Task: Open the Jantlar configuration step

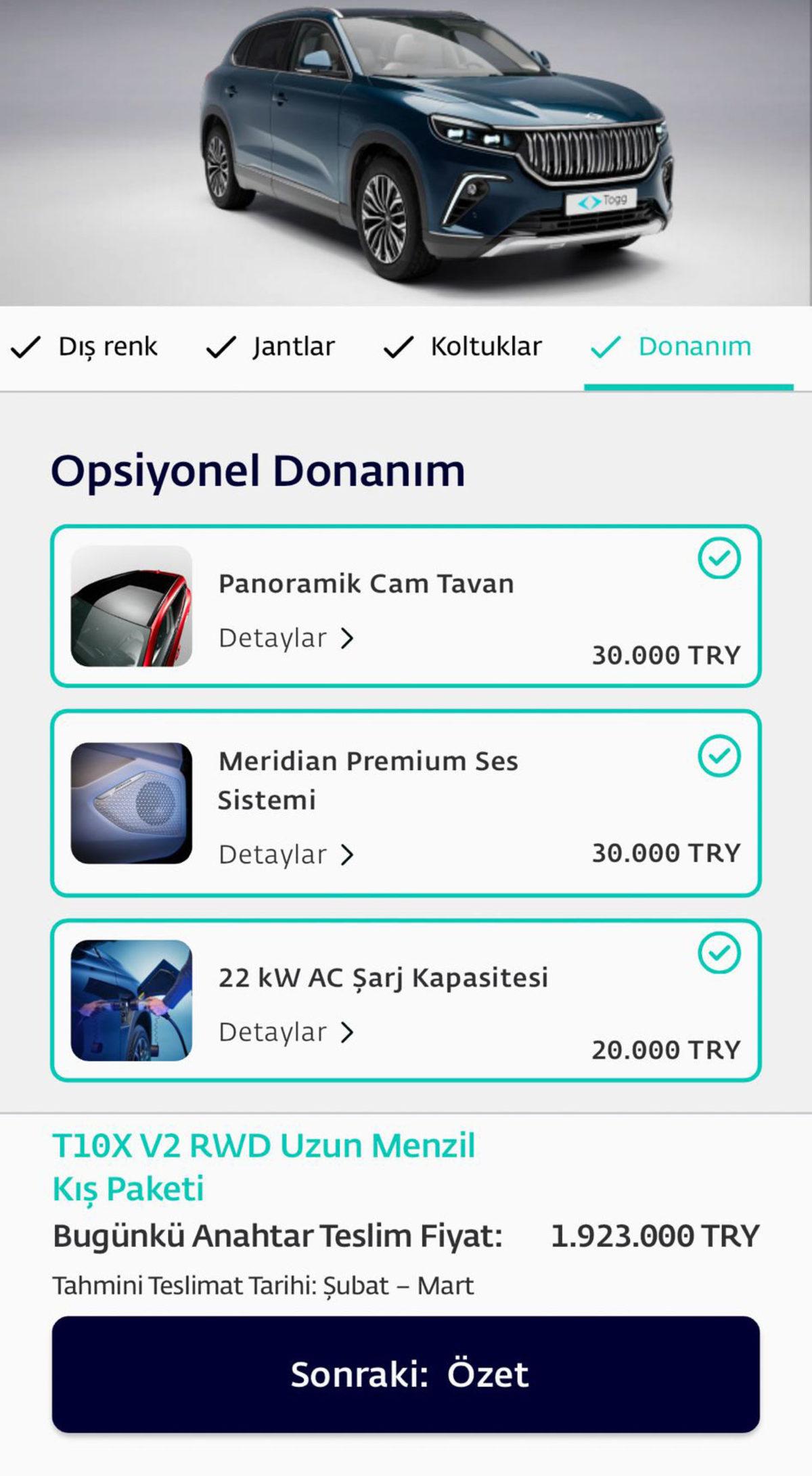Action: click(294, 346)
